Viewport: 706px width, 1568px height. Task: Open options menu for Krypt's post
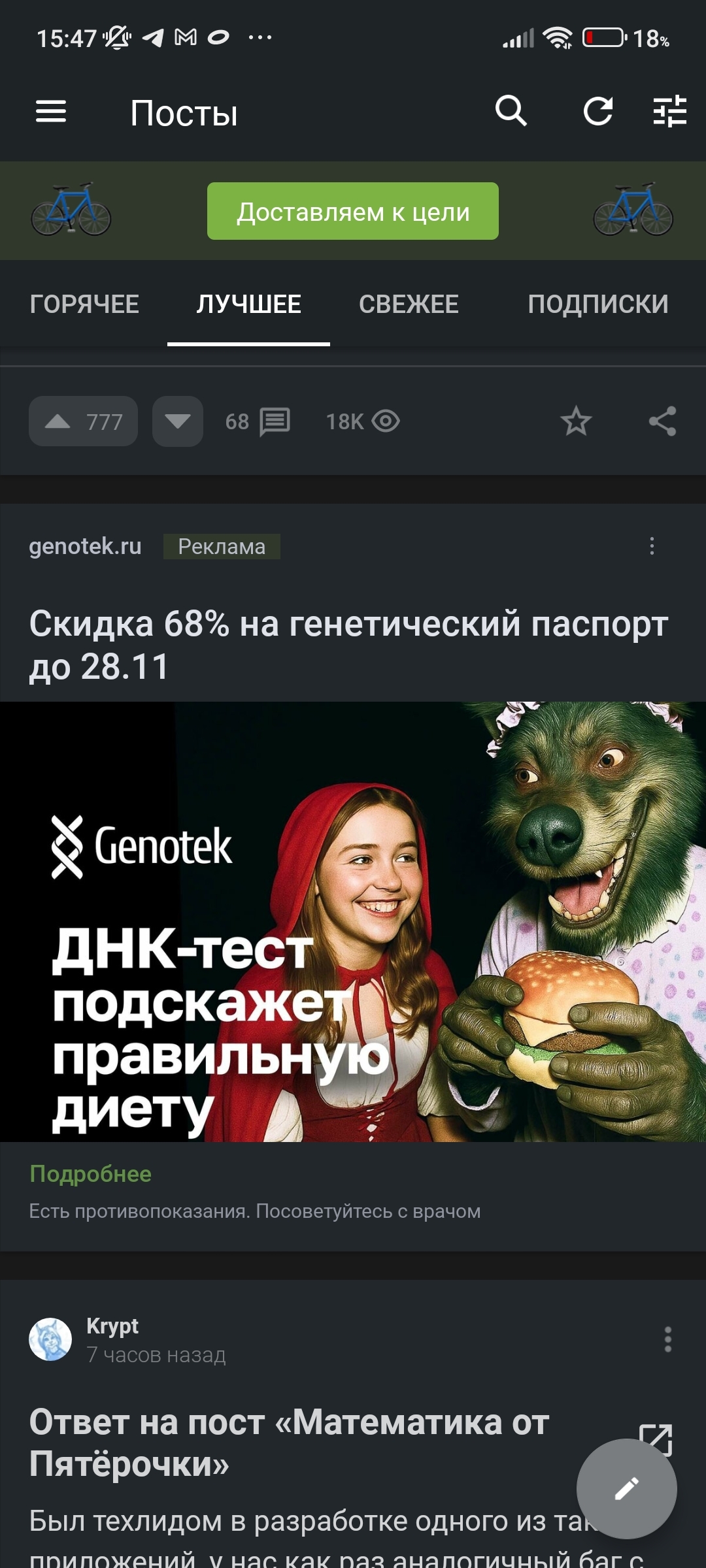(667, 1339)
